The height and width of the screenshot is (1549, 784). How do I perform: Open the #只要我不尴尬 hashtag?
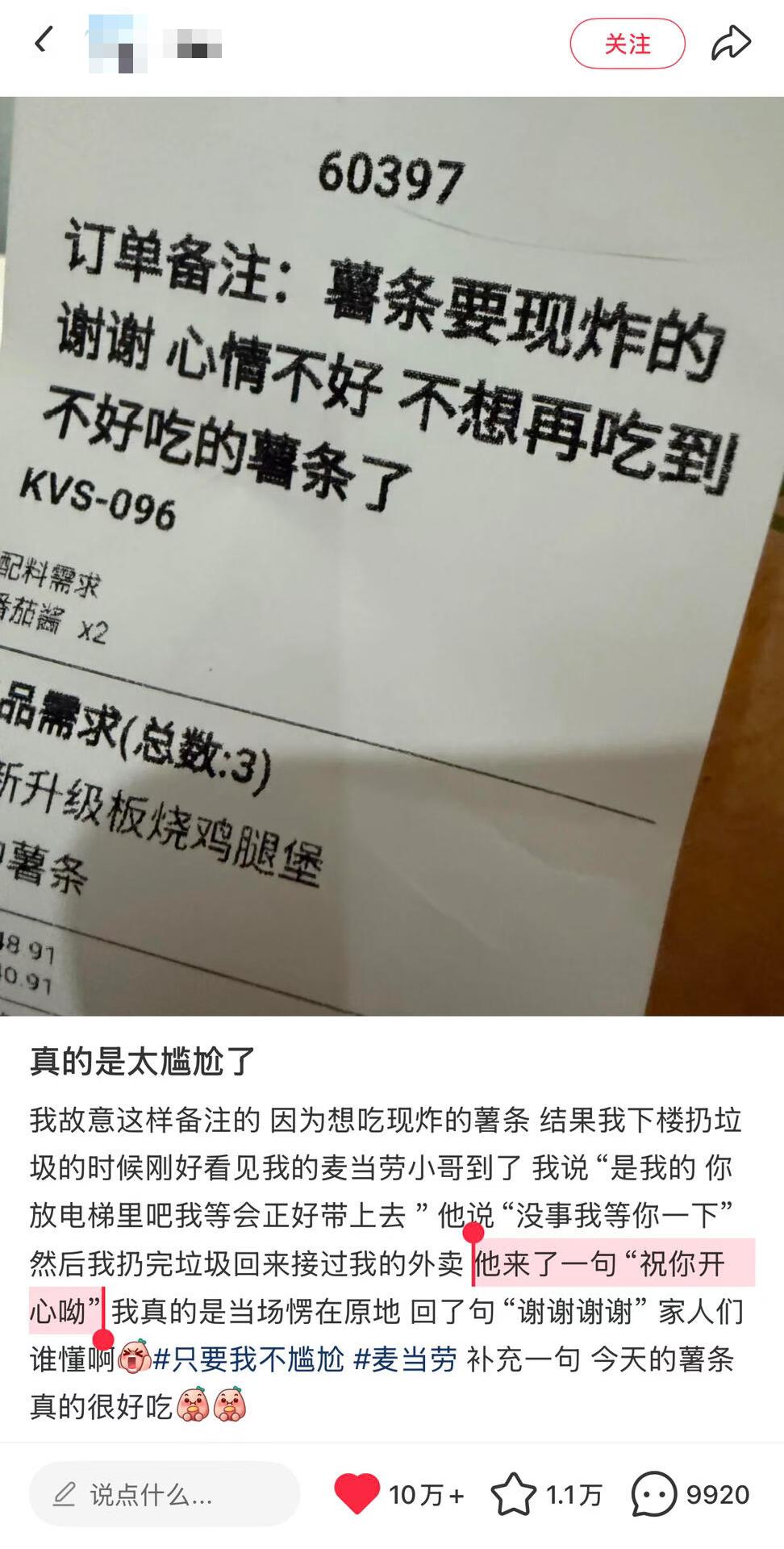[x=248, y=1359]
